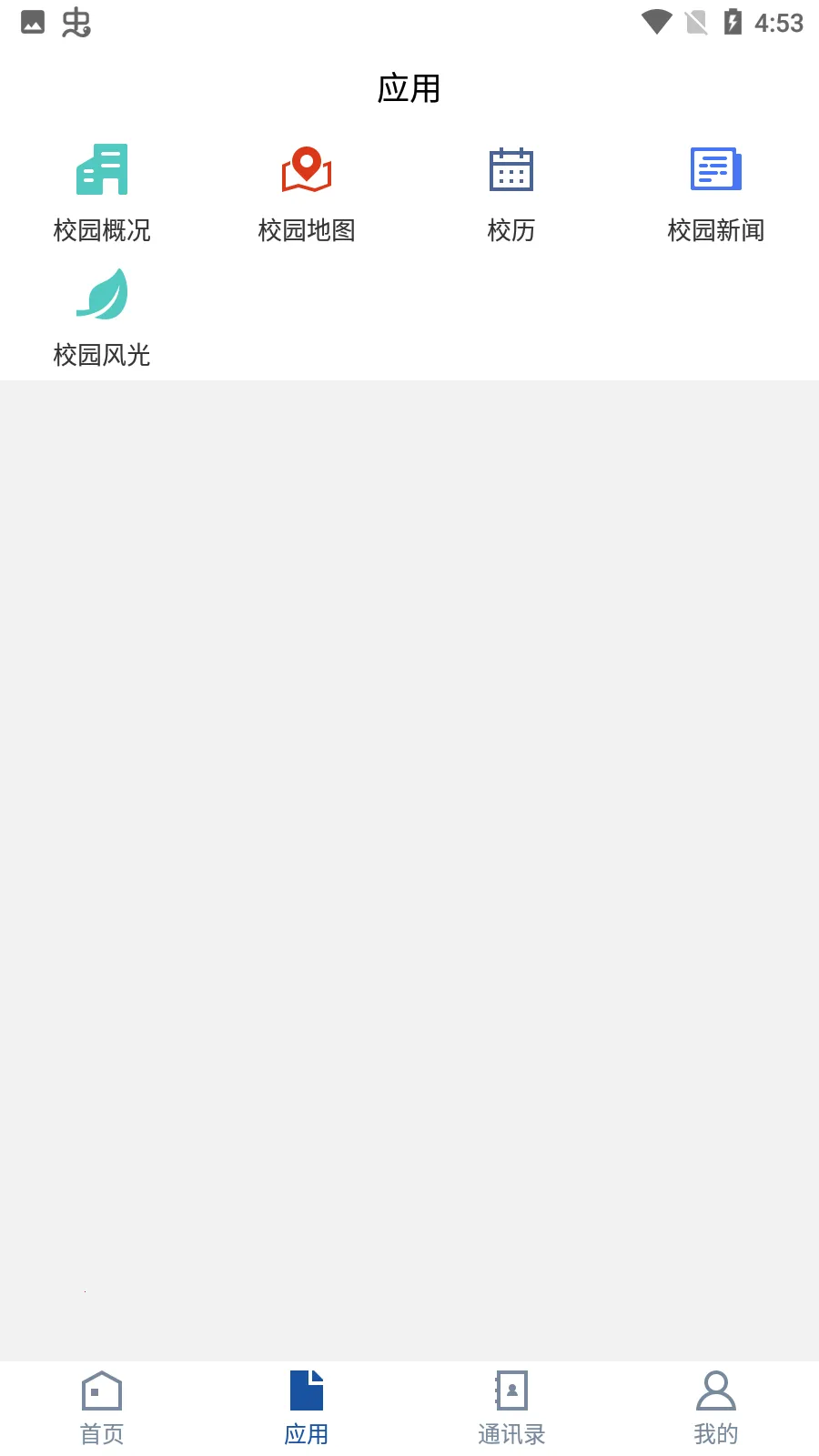
Task: Open the 校历 calendar icon
Action: click(x=511, y=169)
